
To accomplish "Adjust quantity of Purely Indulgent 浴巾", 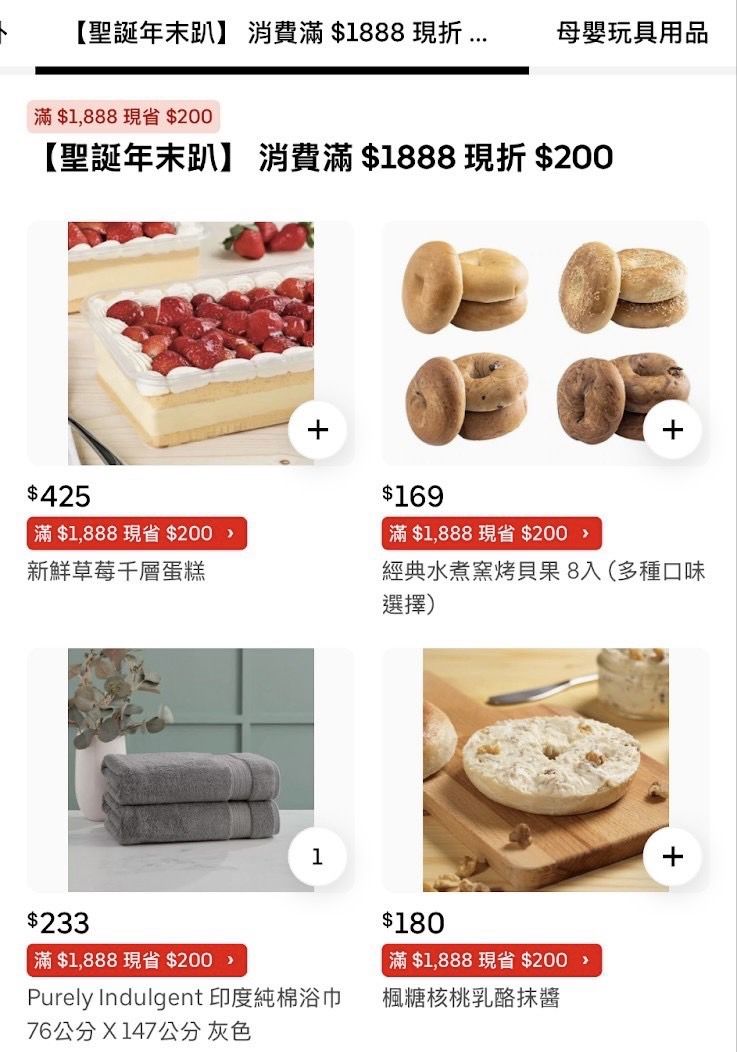I will click(317, 857).
